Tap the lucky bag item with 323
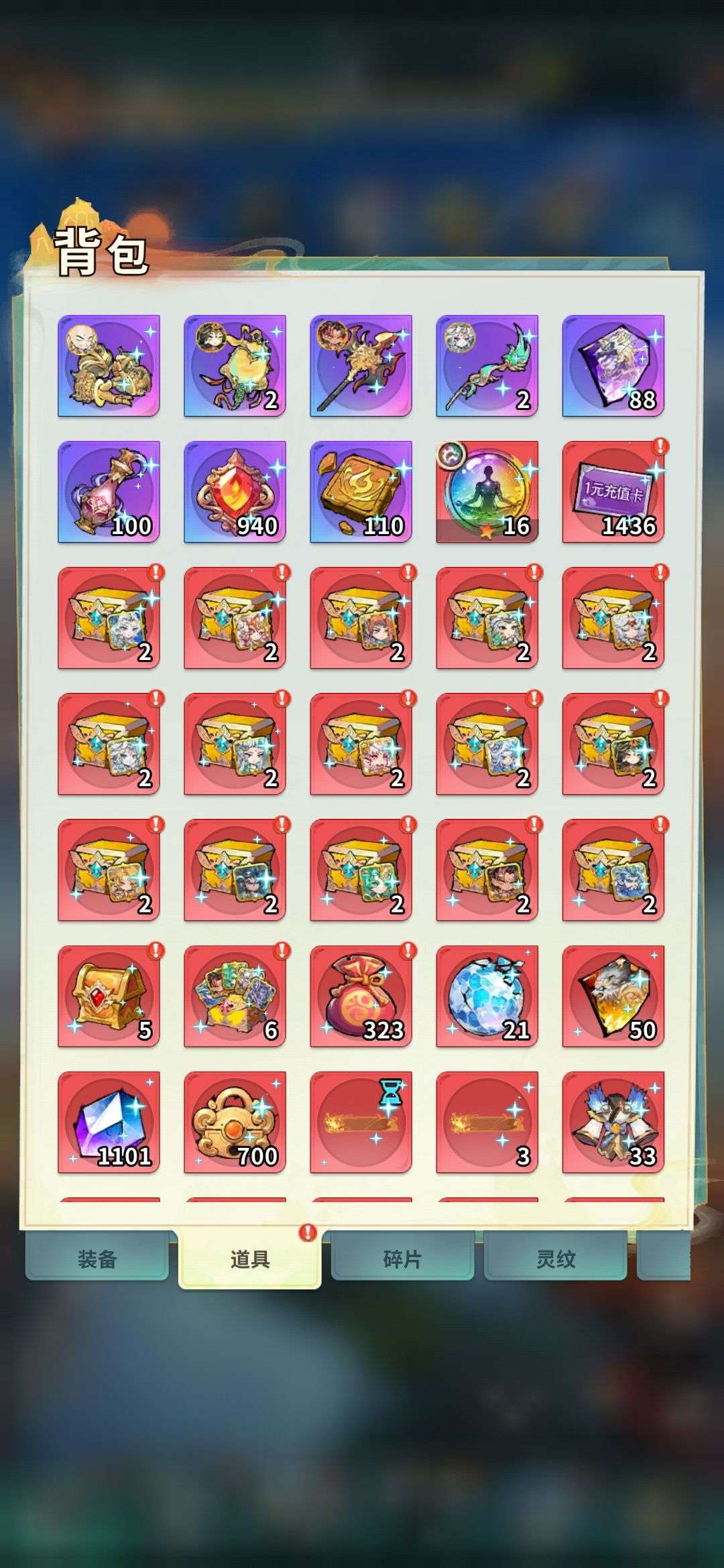The width and height of the screenshot is (724, 1568). tap(361, 996)
